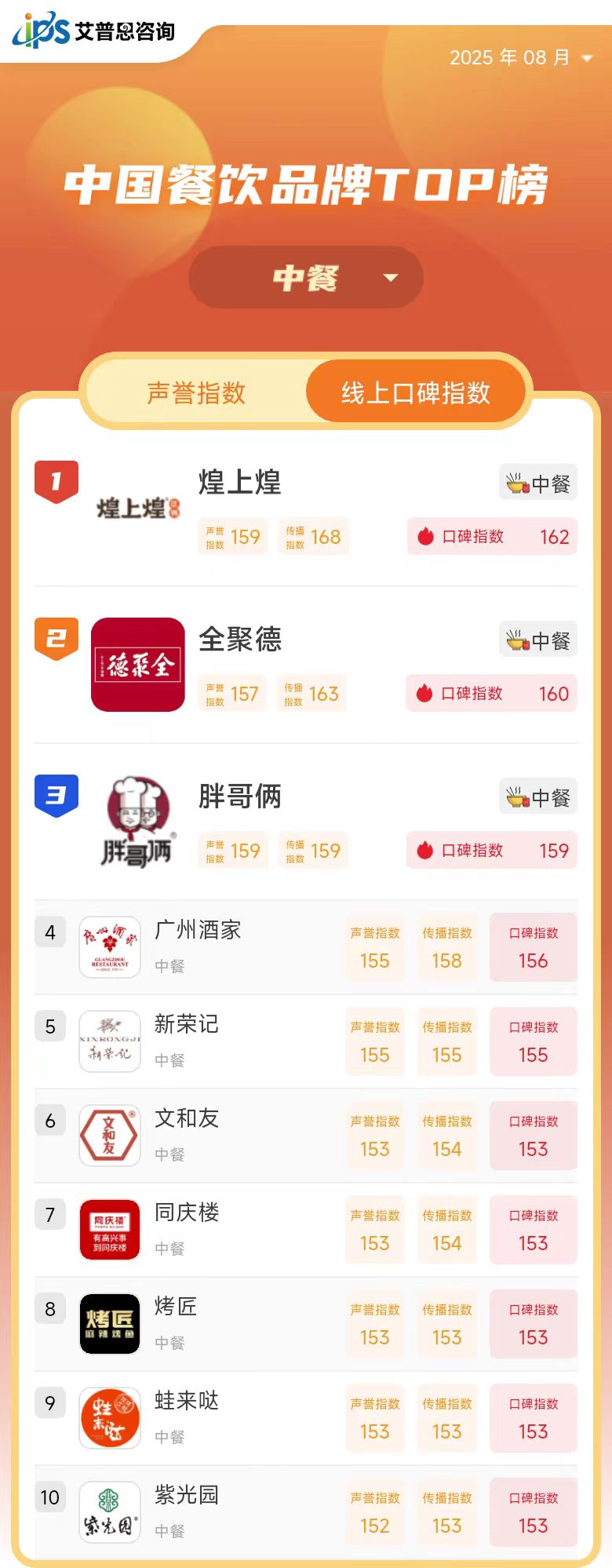This screenshot has height=1568, width=612.
Task: View the 胖哥俩 brand details
Action: 239,796
